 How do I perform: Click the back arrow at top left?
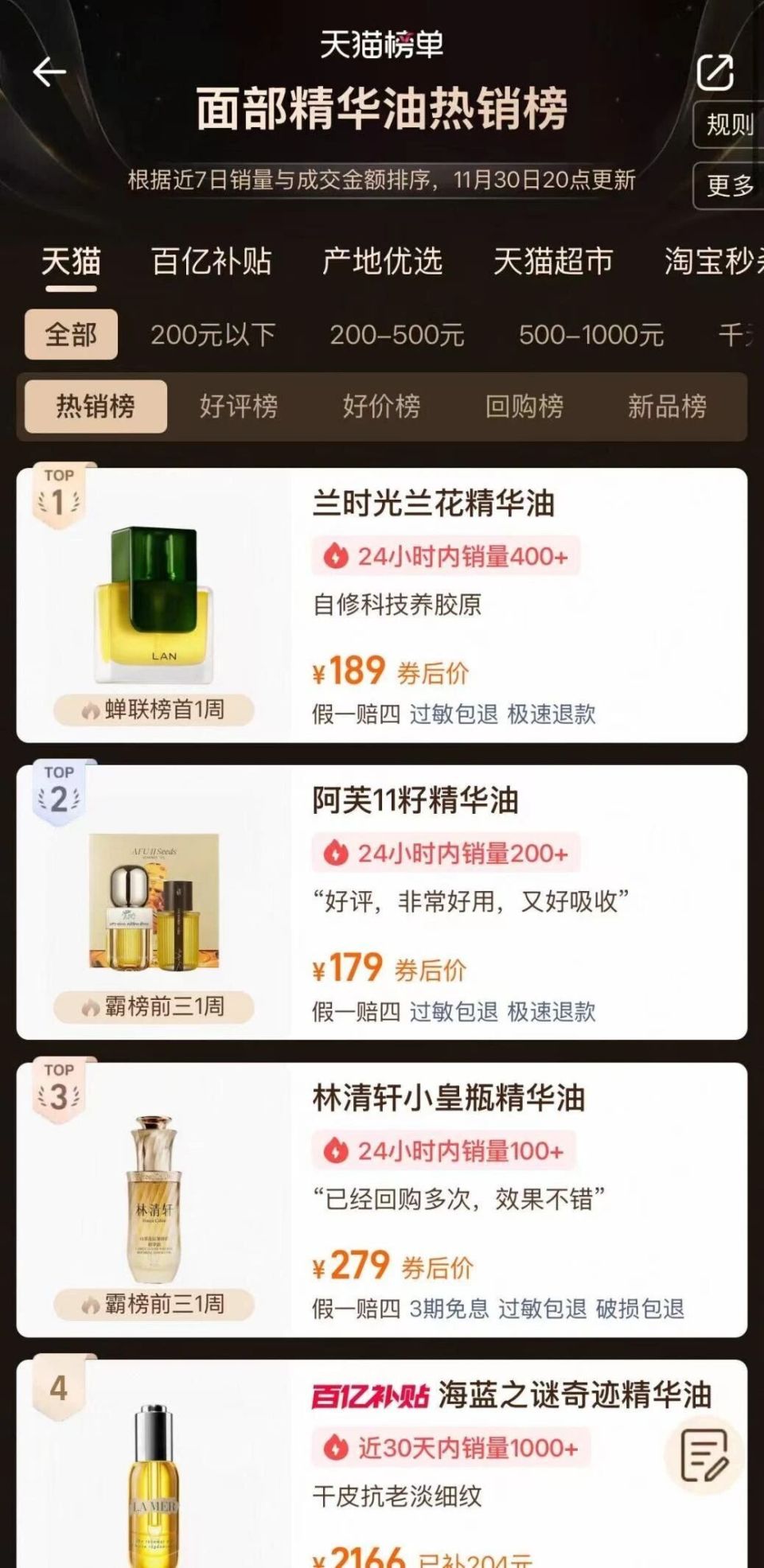pos(49,71)
